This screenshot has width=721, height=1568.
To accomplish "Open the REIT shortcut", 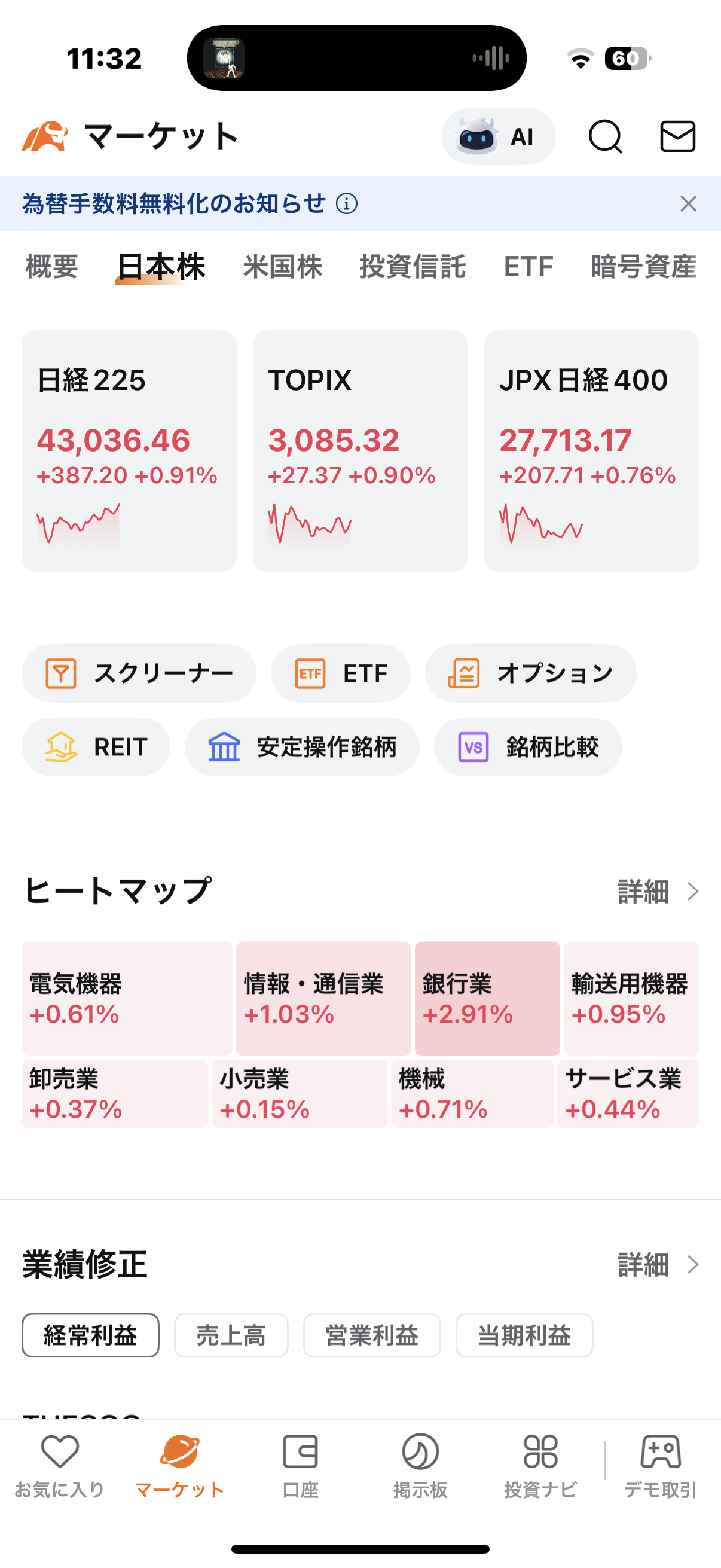I will coord(96,747).
